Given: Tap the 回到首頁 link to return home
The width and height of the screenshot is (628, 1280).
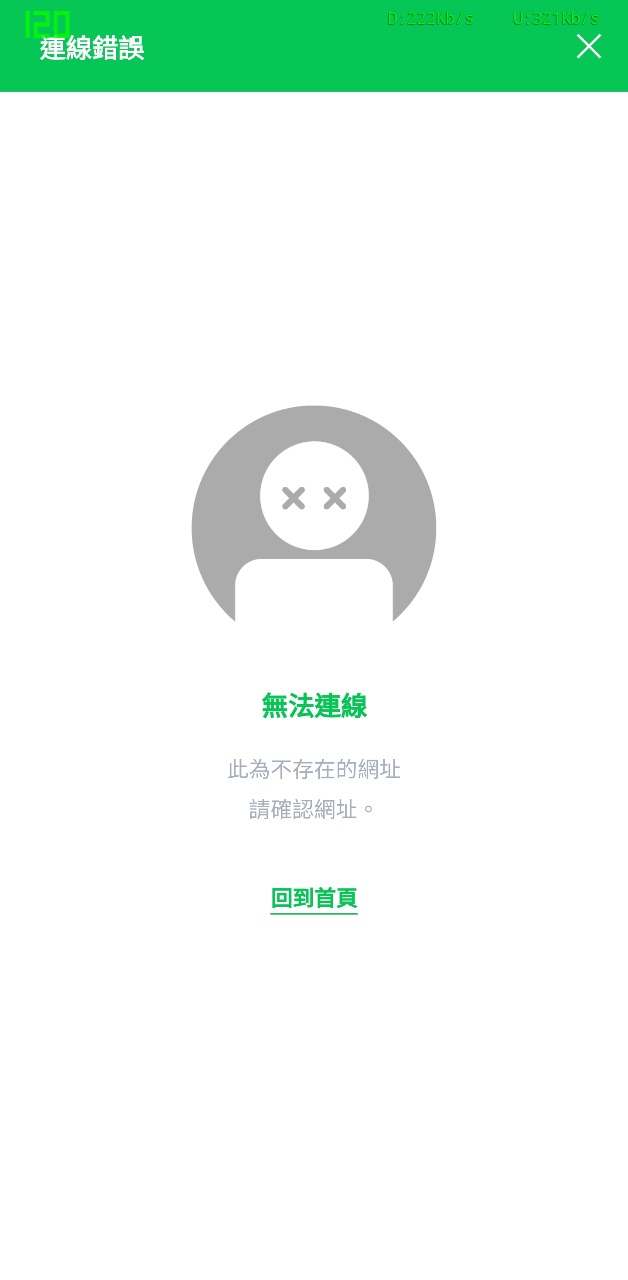Looking at the screenshot, I should coord(314,898).
